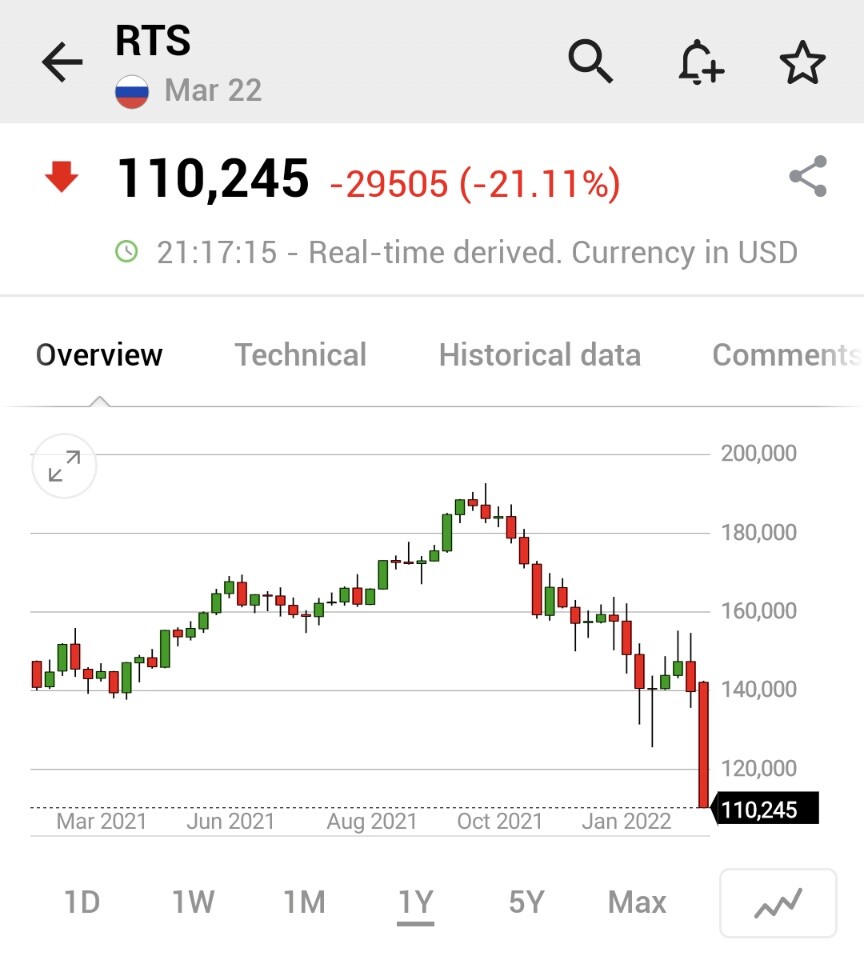Select the 1Y chart range
This screenshot has width=864, height=960.
[415, 903]
